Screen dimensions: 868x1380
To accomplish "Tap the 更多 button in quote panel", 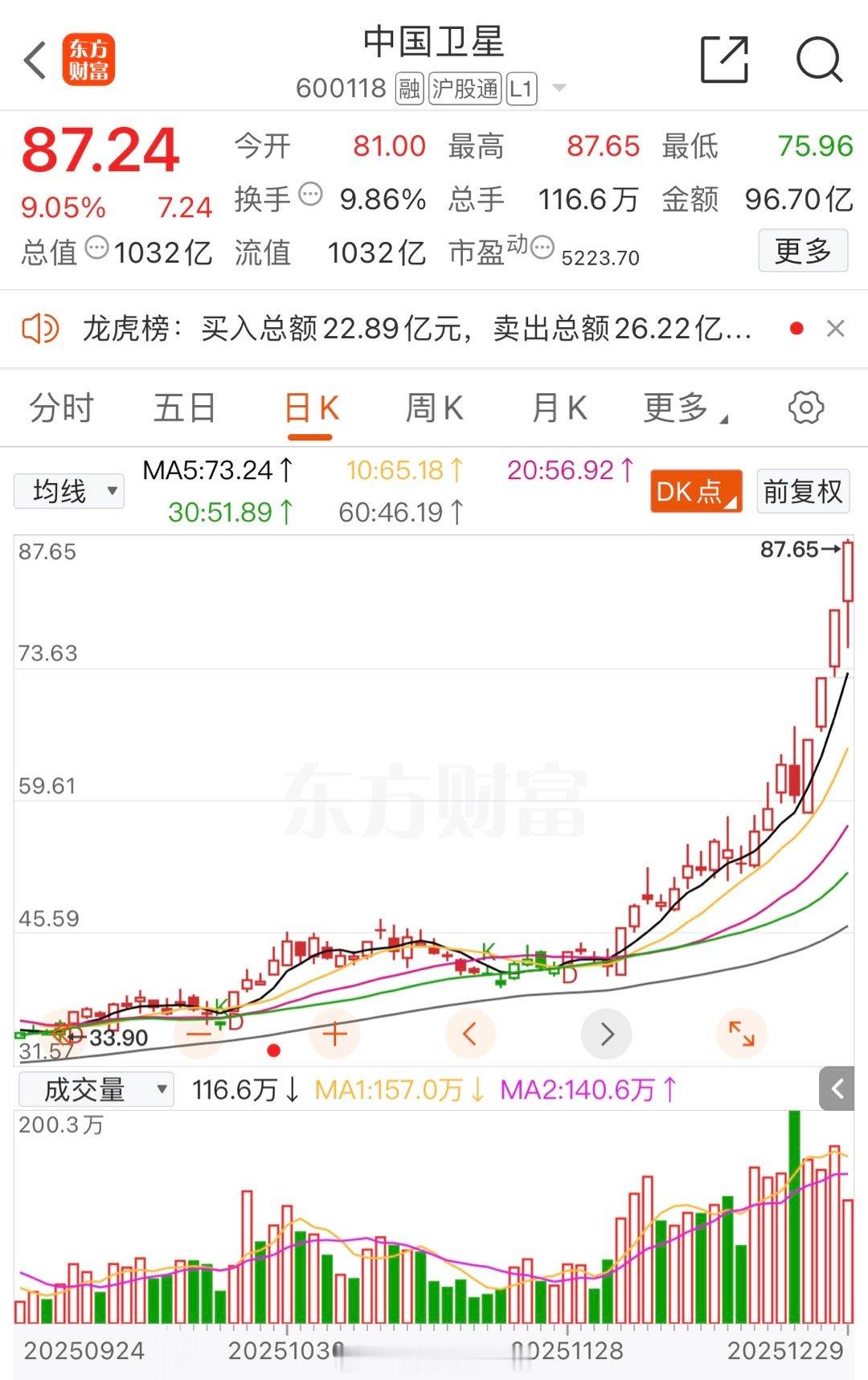I will pos(803,252).
